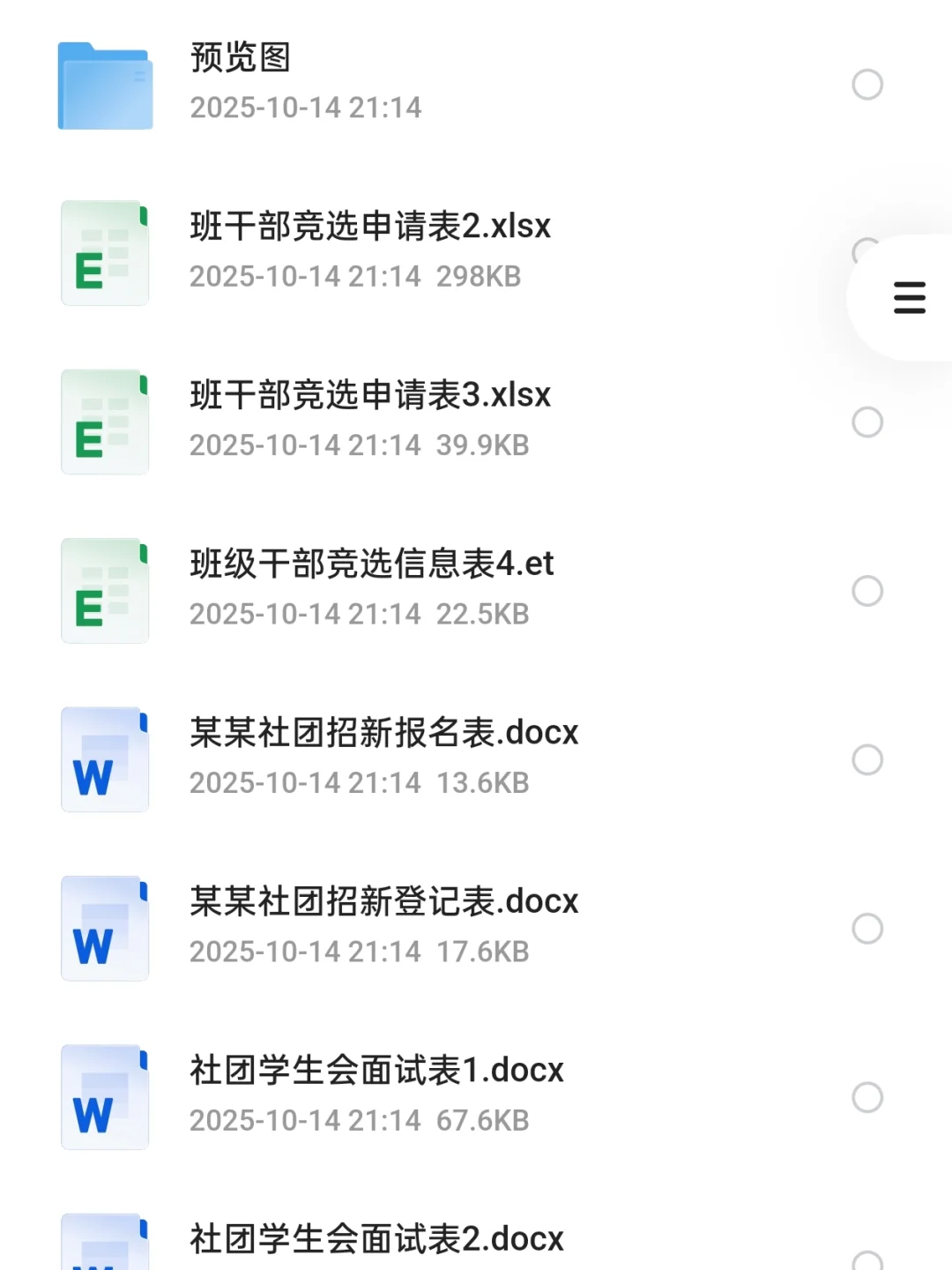Select 班干部竞选申请表3.xlsx with its circle
Image resolution: width=952 pixels, height=1270 pixels.
click(x=867, y=422)
